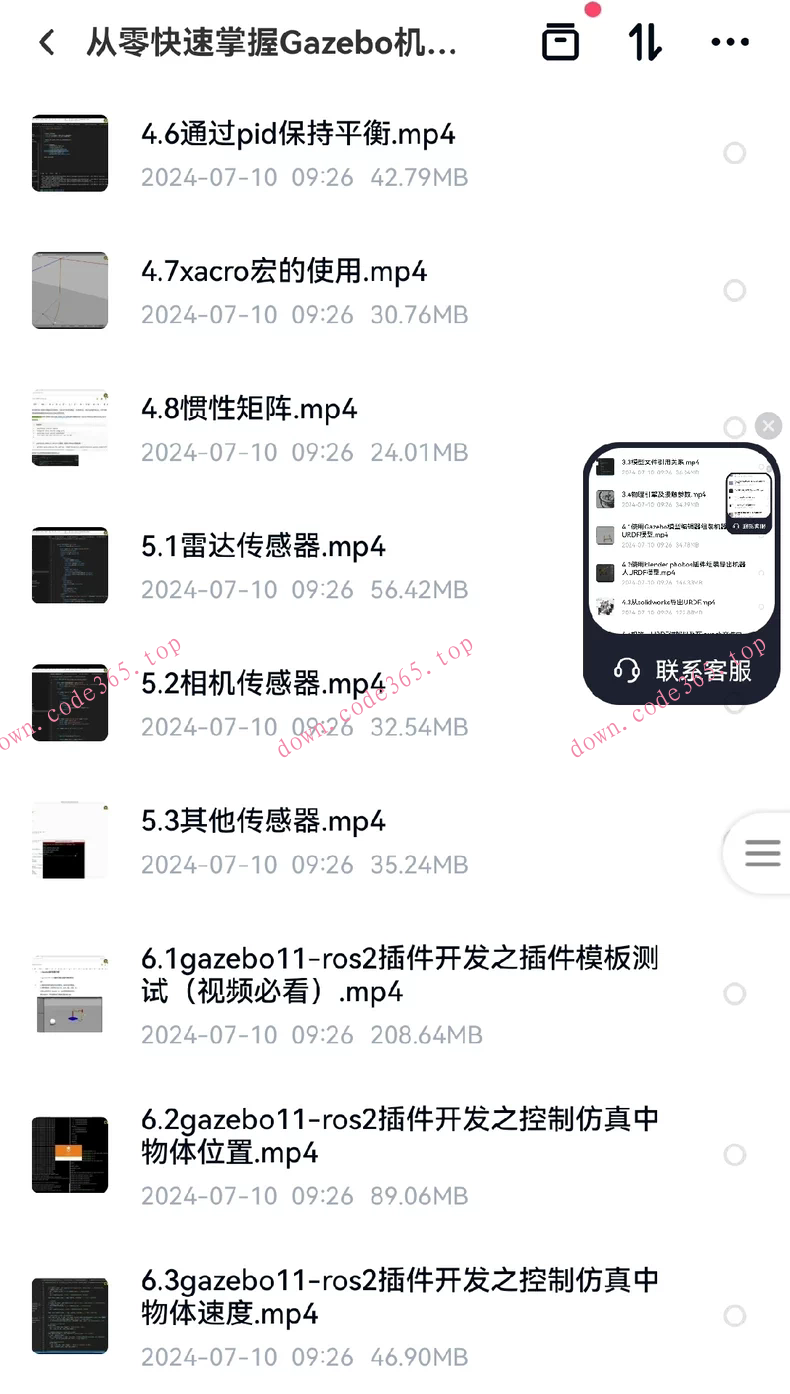The width and height of the screenshot is (790, 1394).
Task: Tap the thumbnail of 4.8惯性矩阵.mp4
Action: [69, 428]
